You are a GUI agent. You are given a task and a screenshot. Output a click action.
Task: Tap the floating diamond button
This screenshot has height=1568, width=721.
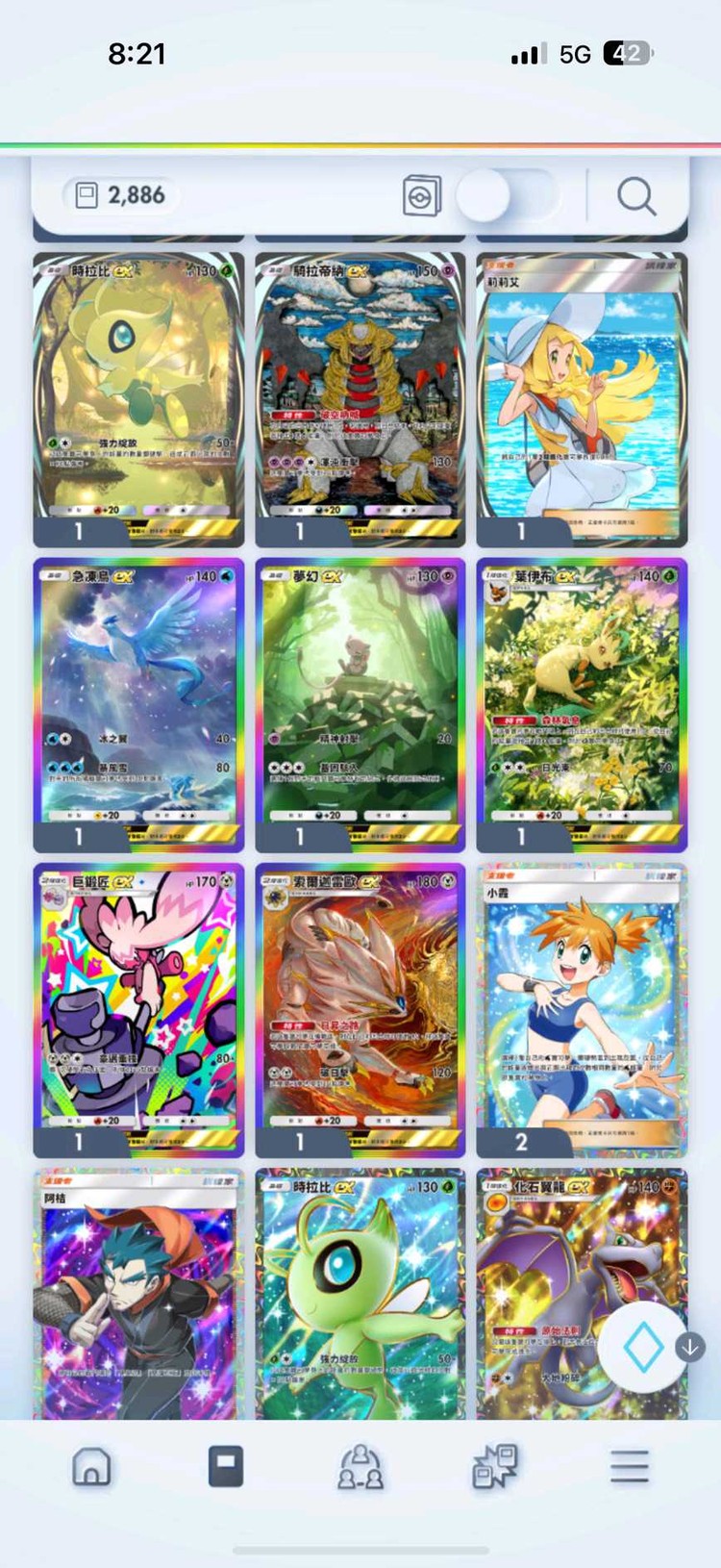tap(642, 1347)
